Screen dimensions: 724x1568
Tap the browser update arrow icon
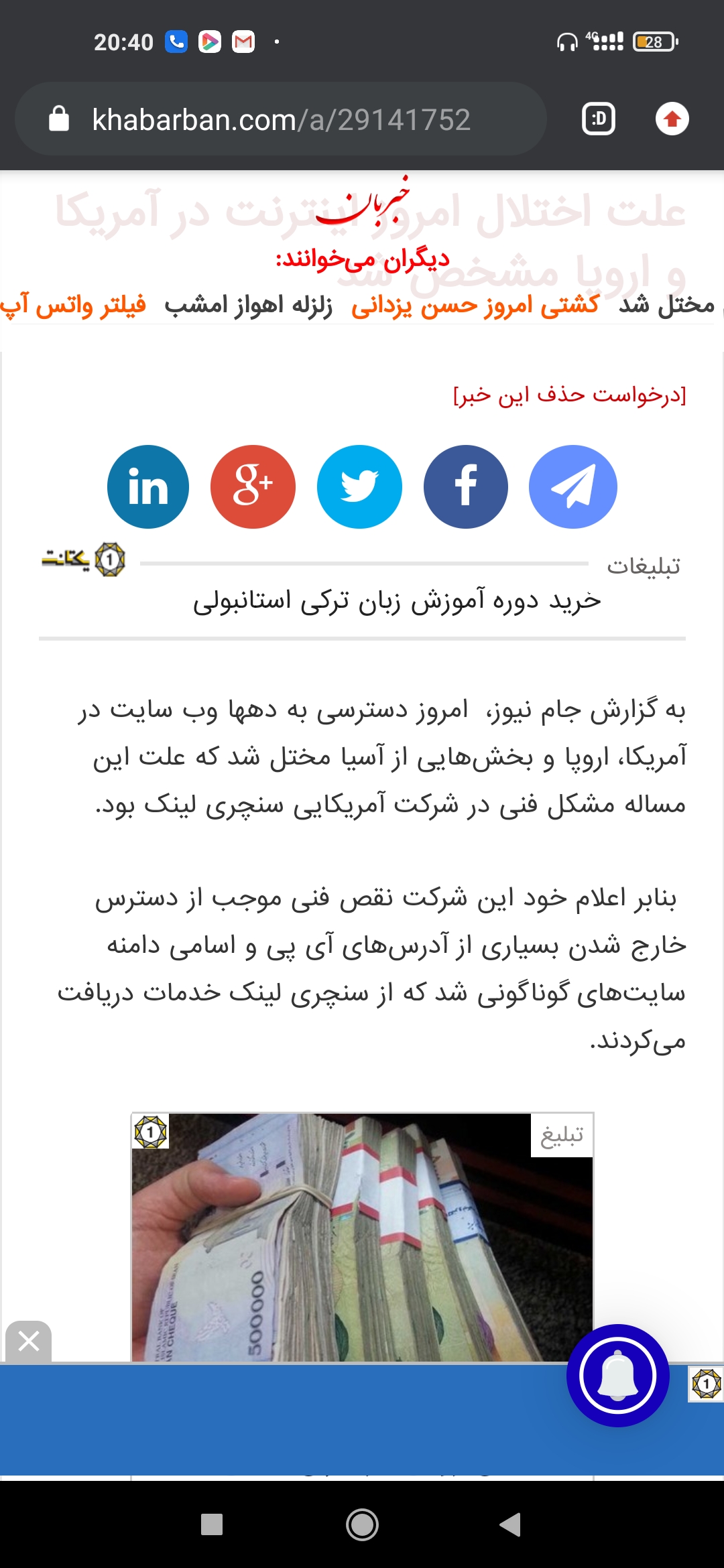coord(672,119)
